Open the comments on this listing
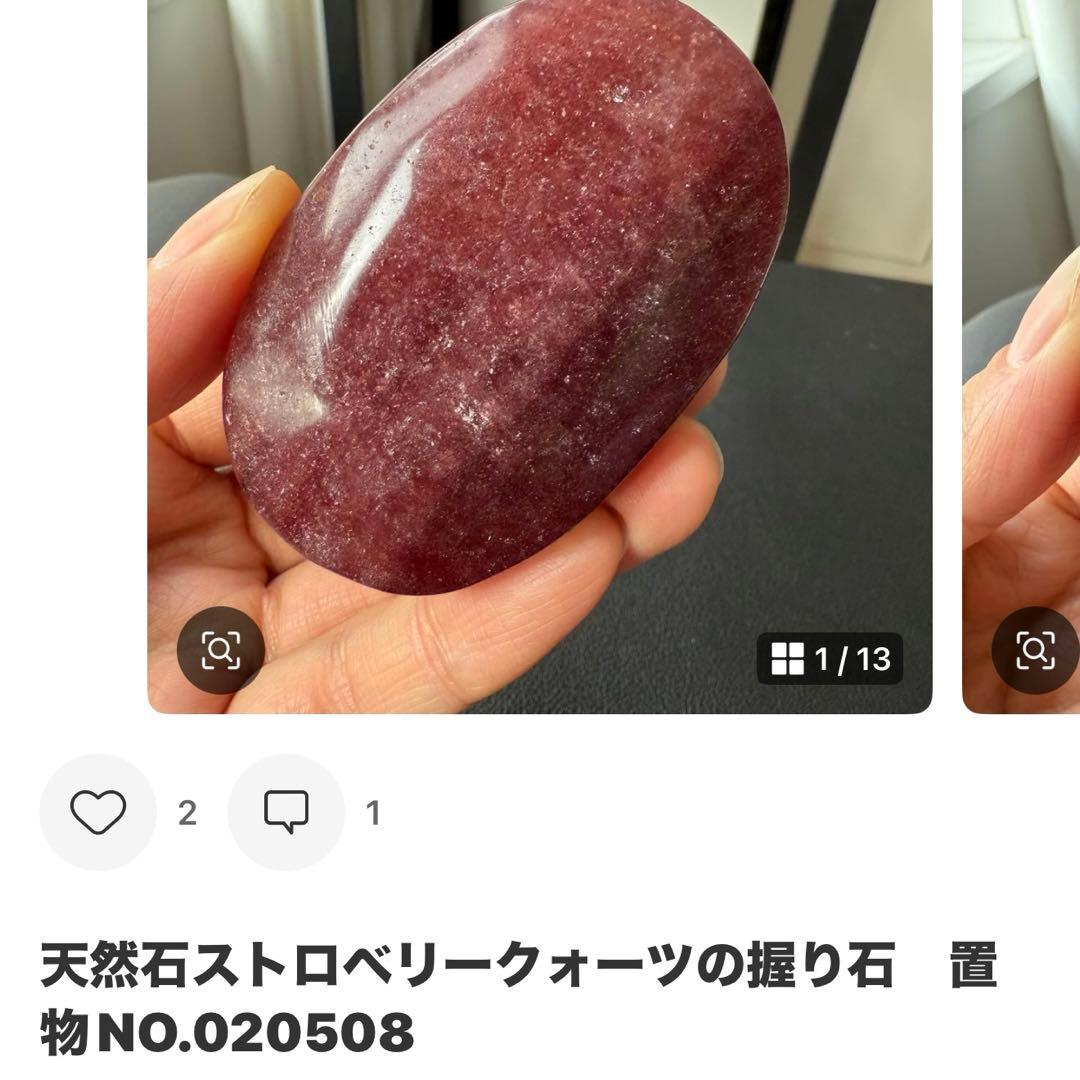Screen dimensions: 1080x1080 (286, 812)
